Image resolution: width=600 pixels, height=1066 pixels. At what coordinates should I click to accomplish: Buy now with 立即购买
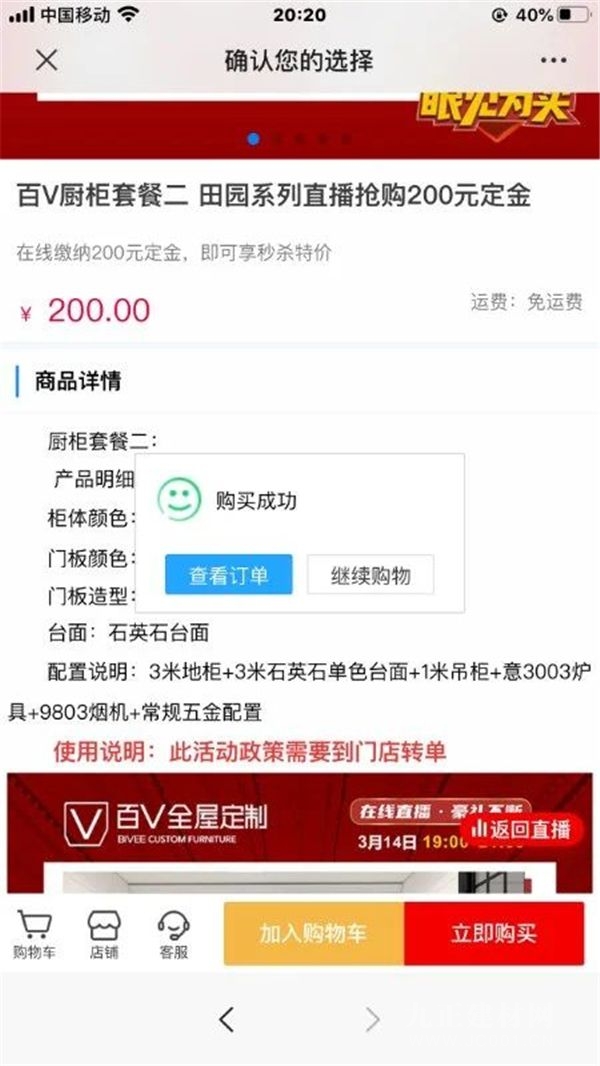(493, 934)
